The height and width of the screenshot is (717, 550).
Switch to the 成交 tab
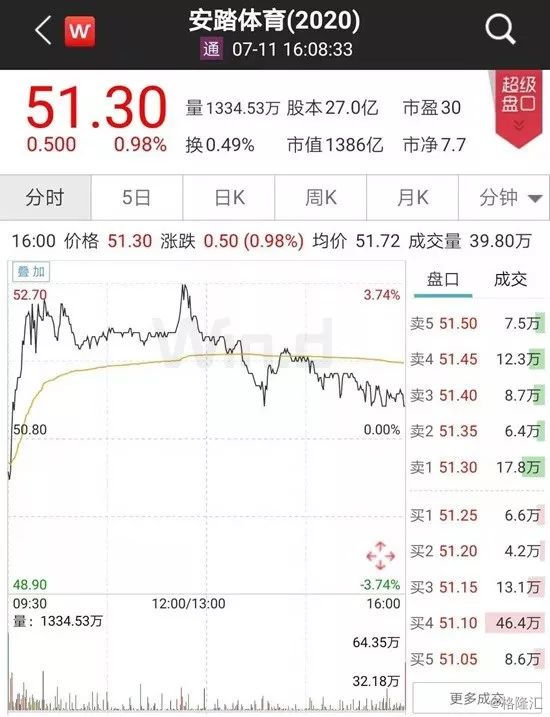pos(510,279)
